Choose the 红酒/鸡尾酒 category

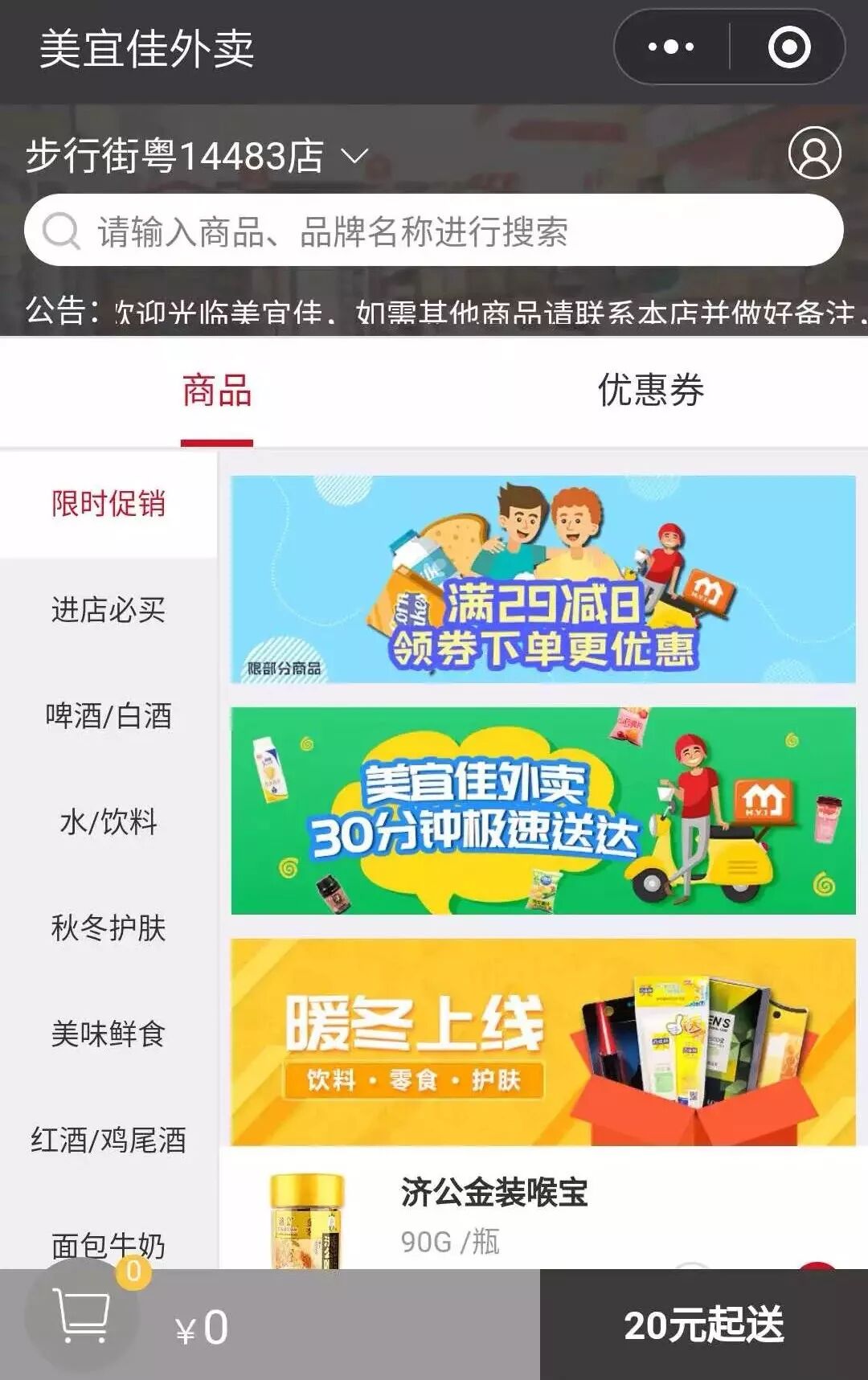point(108,1140)
